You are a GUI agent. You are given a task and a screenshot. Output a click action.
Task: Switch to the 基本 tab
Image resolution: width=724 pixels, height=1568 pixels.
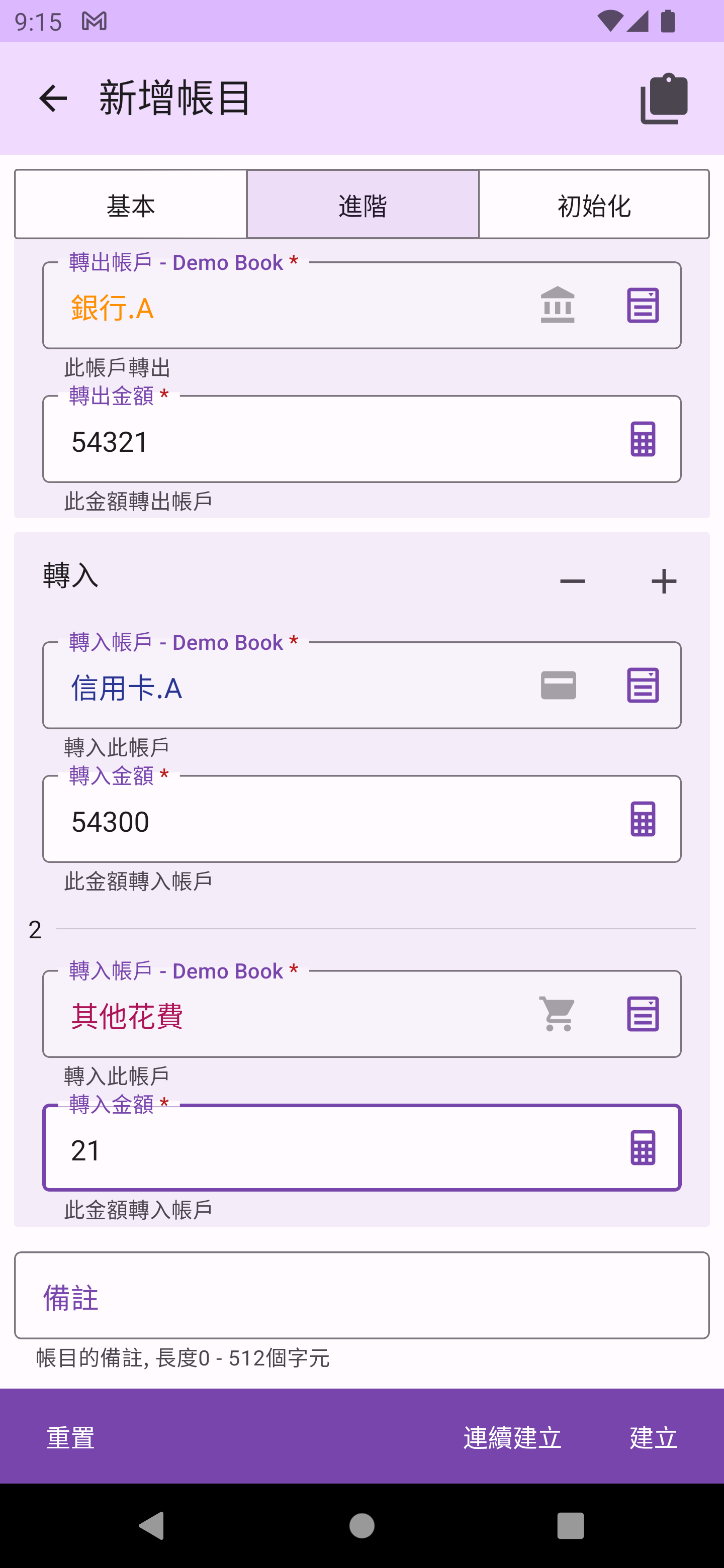(130, 205)
